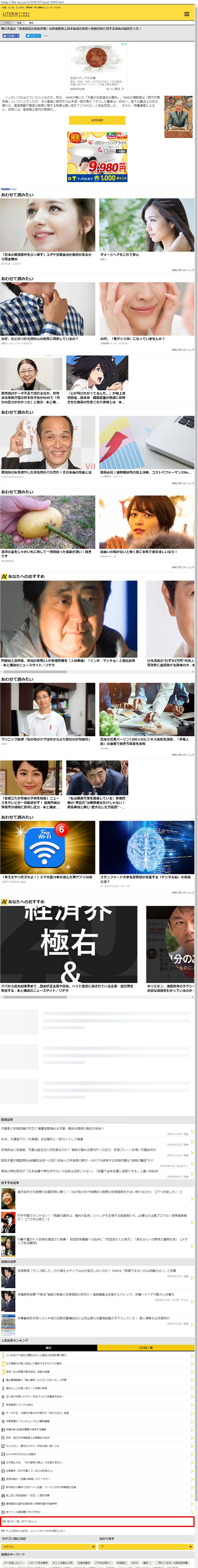This screenshot has height=1568, width=198.
Task: Open the LED ceiling light ad banner
Action: point(97,157)
